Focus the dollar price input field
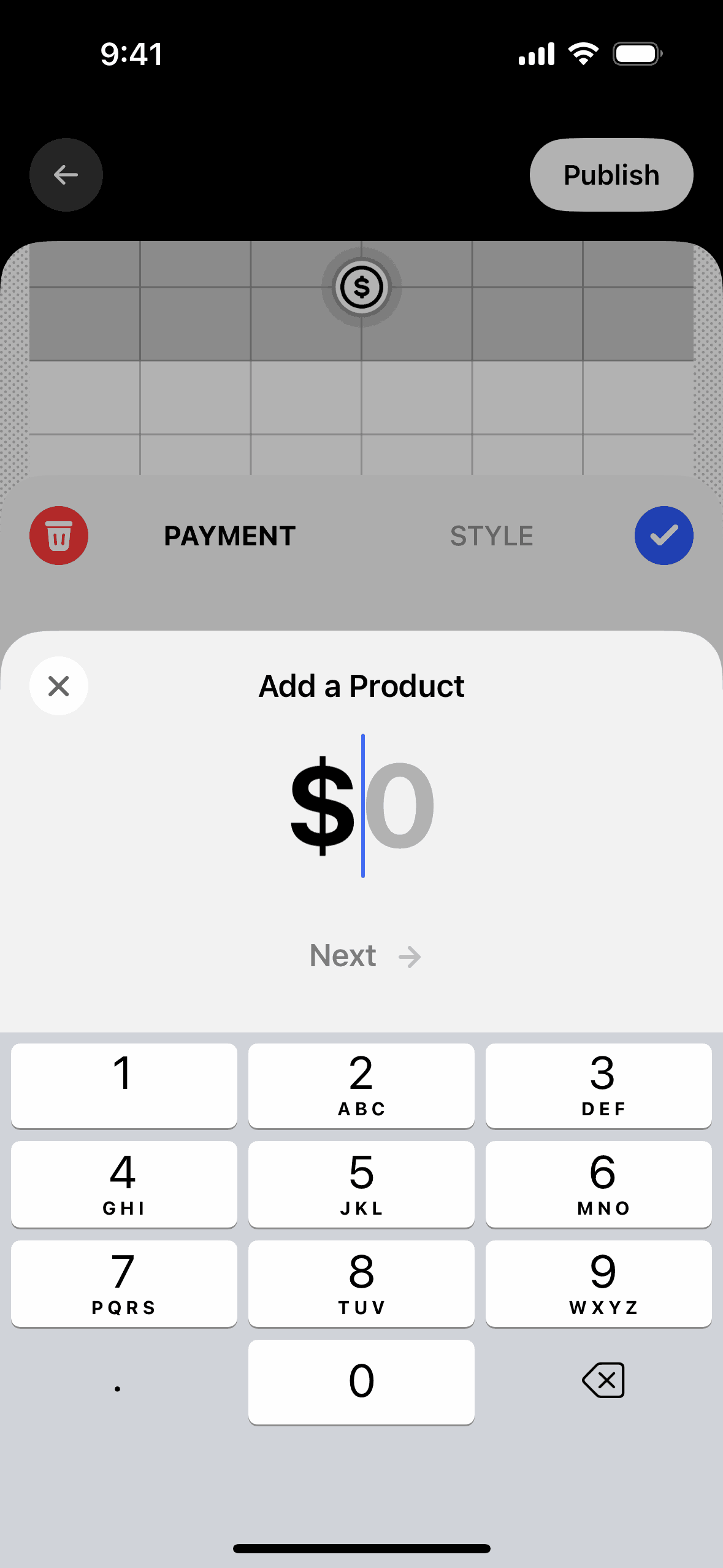Image resolution: width=723 pixels, height=1568 pixels. [362, 805]
